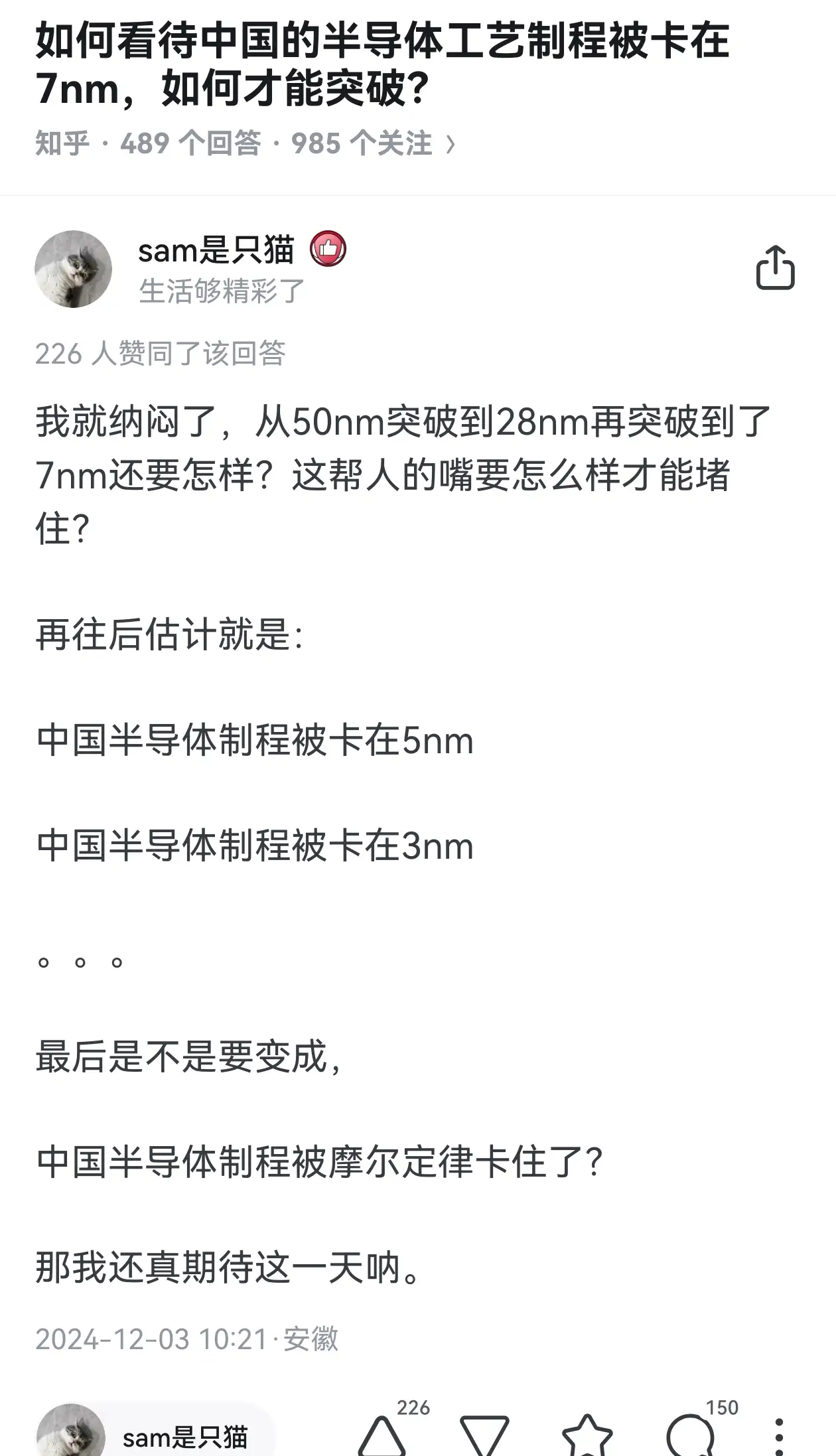Share this answer via the share icon
This screenshot has width=836, height=1456.
pyautogui.click(x=775, y=267)
